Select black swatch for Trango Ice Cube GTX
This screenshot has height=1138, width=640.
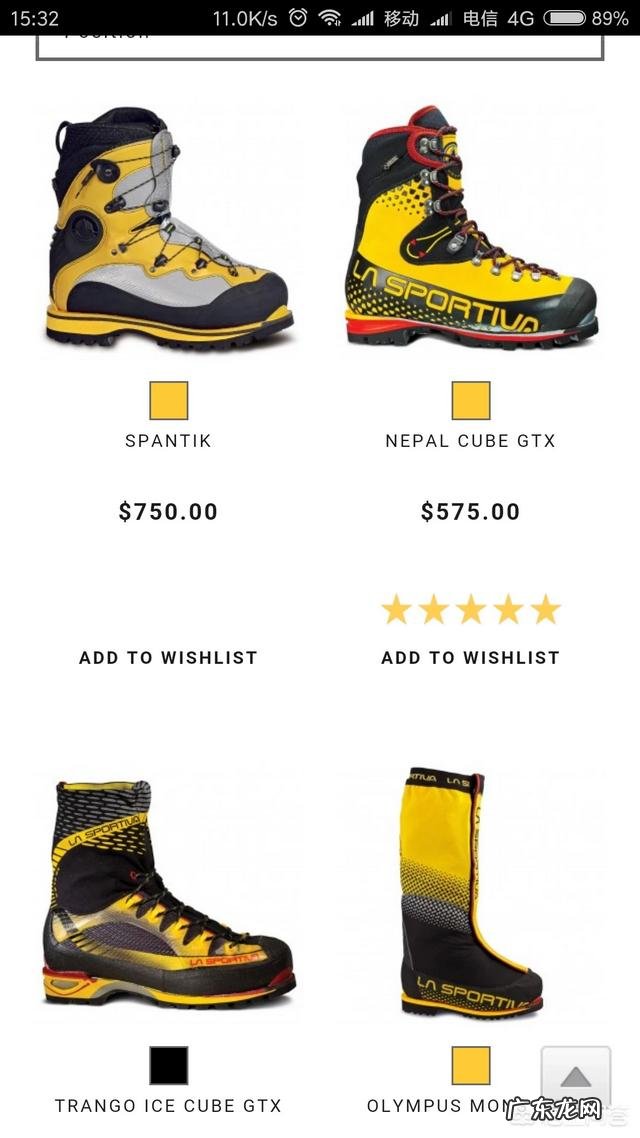(169, 1066)
